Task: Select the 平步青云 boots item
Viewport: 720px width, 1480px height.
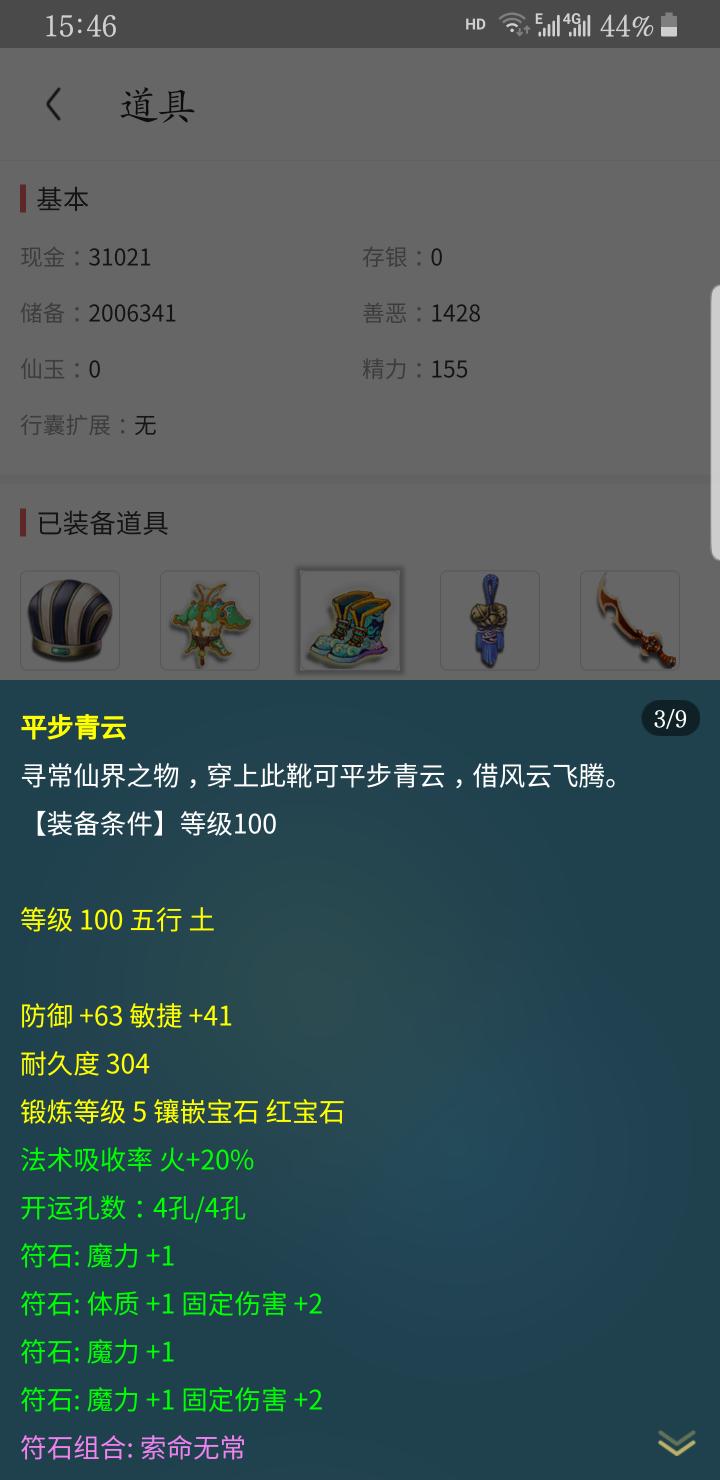Action: pyautogui.click(x=350, y=620)
